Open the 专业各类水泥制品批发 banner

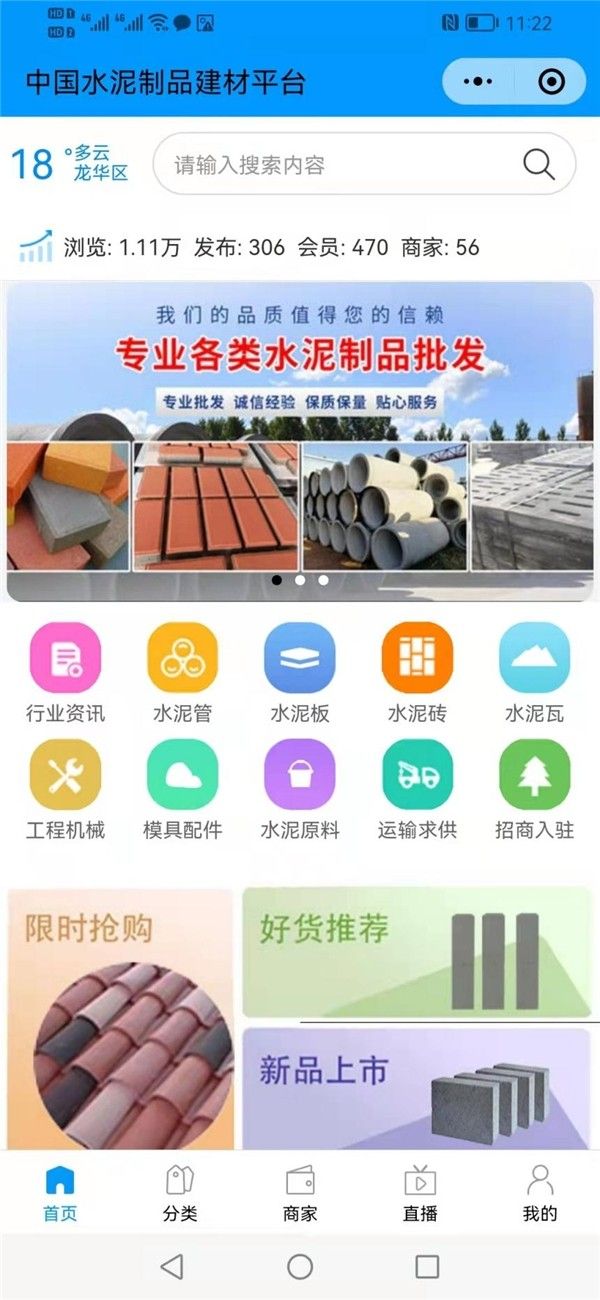(x=300, y=440)
